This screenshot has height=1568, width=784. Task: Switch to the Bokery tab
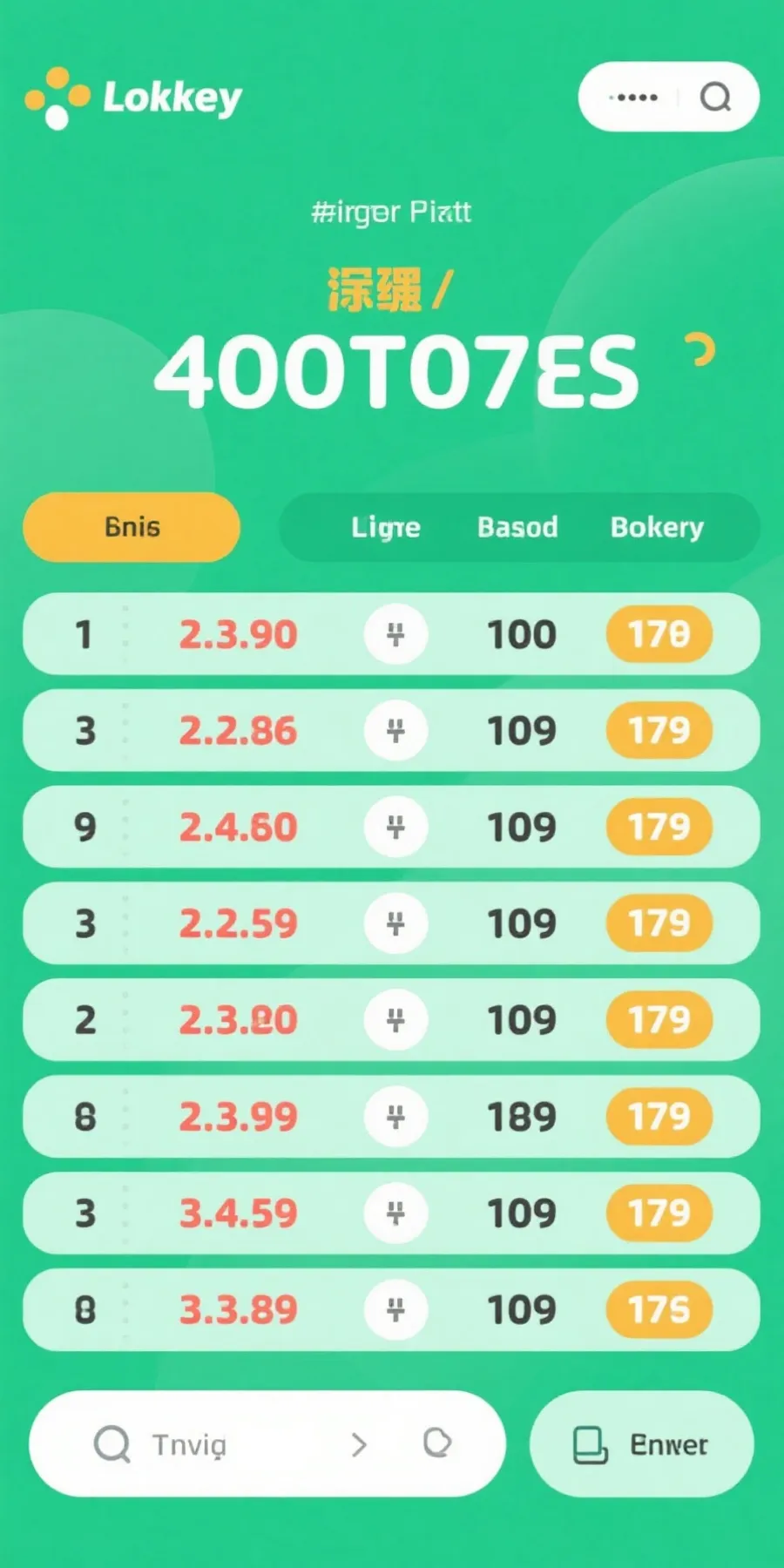pyautogui.click(x=657, y=527)
